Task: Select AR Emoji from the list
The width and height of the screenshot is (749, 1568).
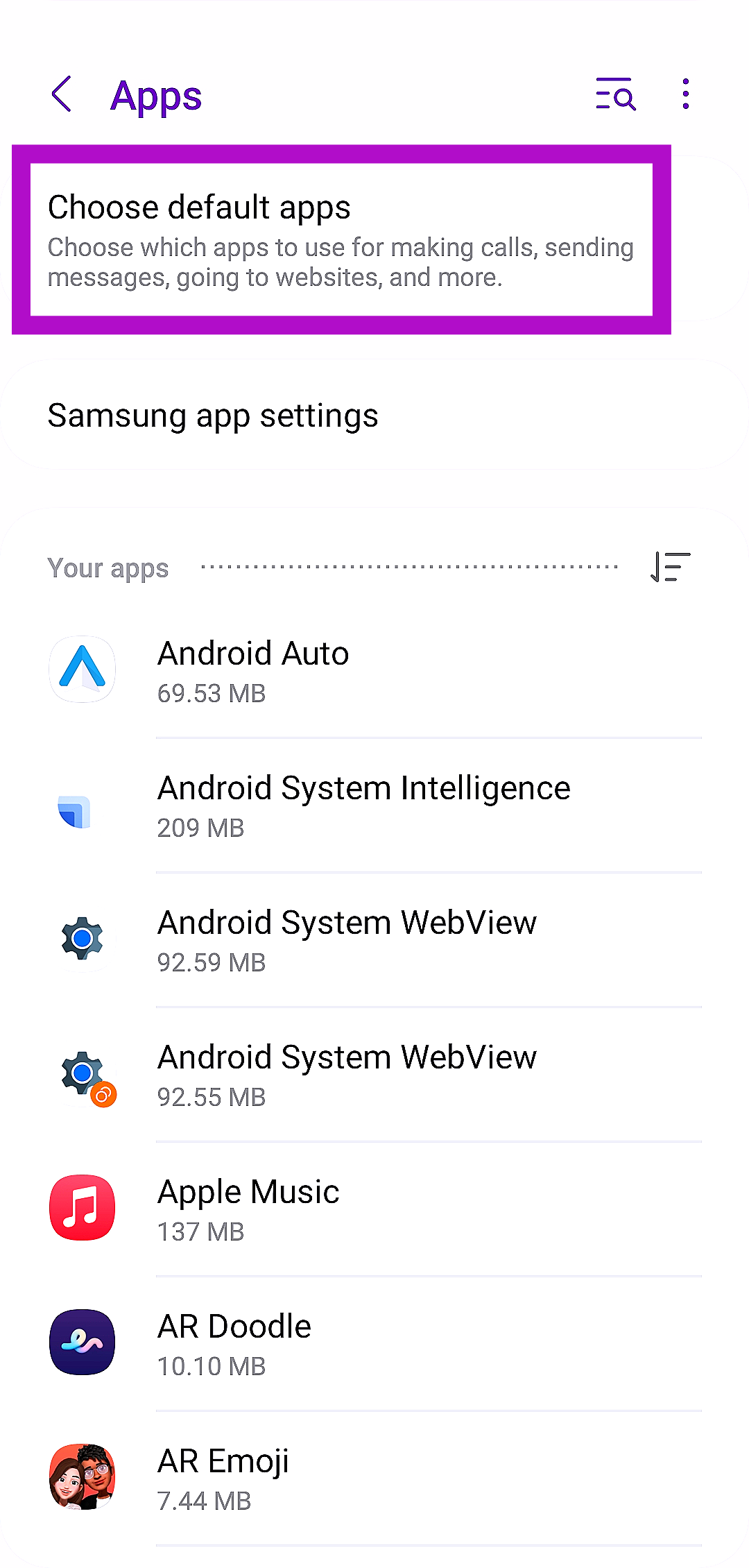Action: tap(374, 1478)
